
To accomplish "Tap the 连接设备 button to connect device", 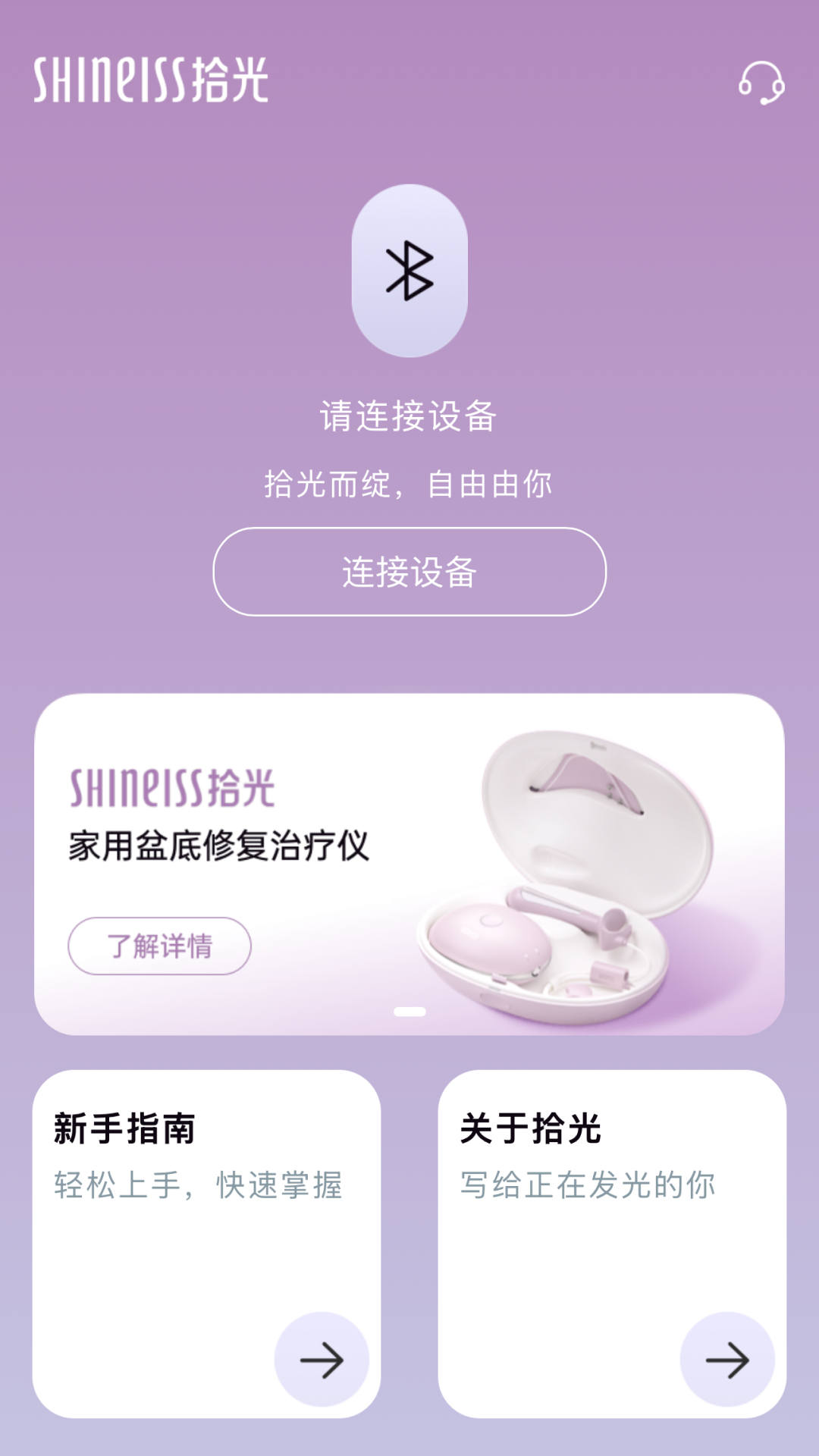I will tap(409, 572).
